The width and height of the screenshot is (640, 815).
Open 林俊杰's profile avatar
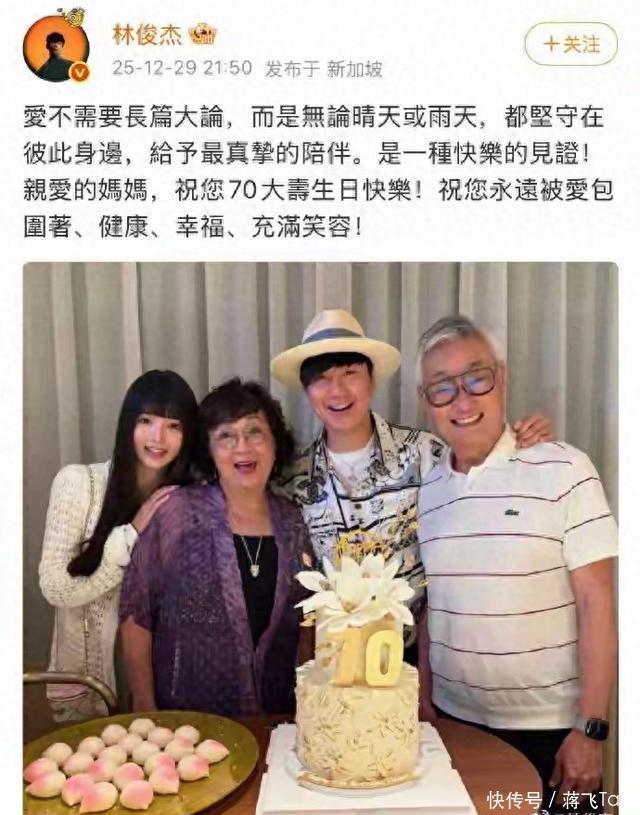pyautogui.click(x=56, y=48)
